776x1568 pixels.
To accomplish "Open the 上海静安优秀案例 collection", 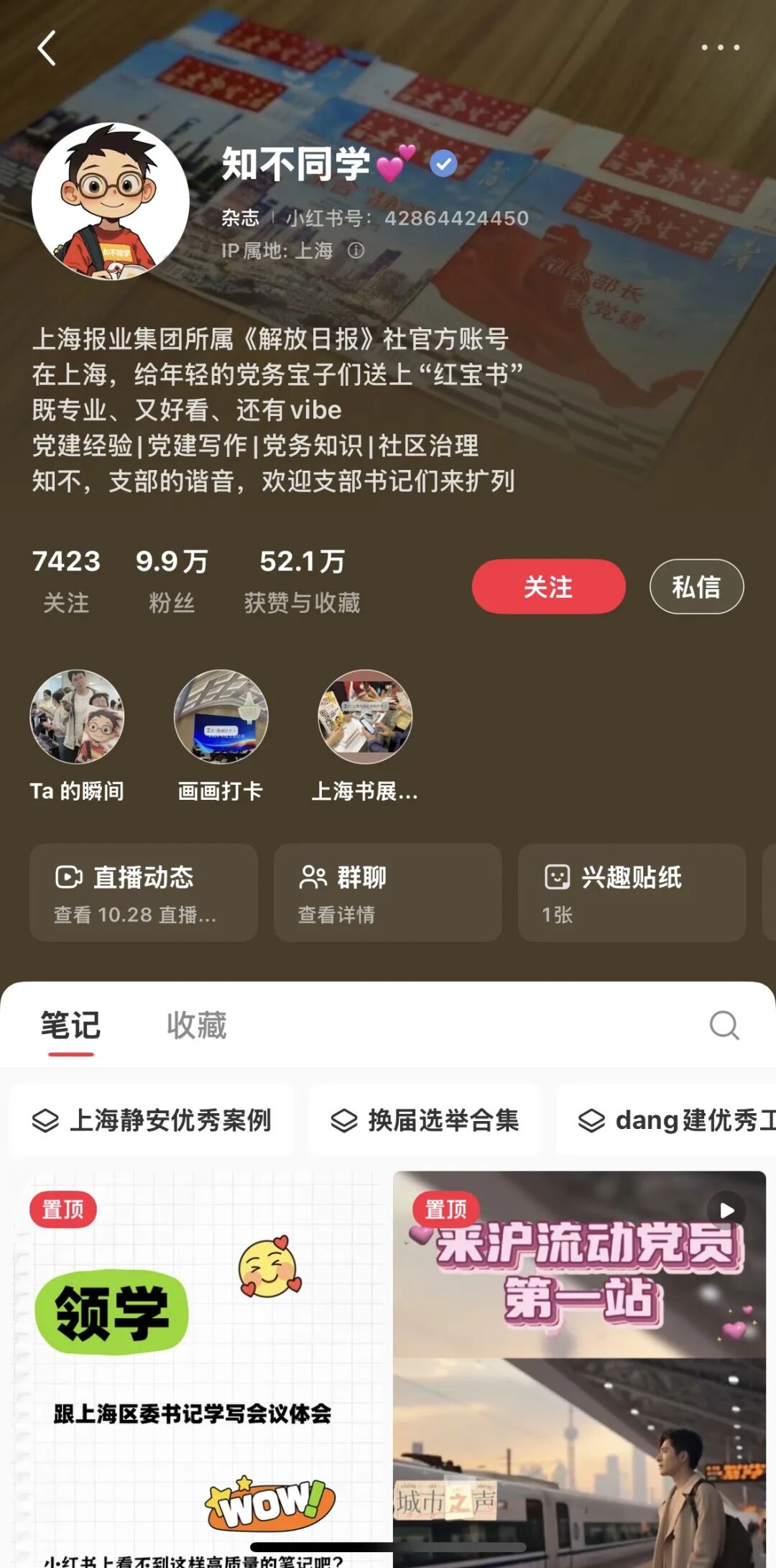I will 152,1120.
